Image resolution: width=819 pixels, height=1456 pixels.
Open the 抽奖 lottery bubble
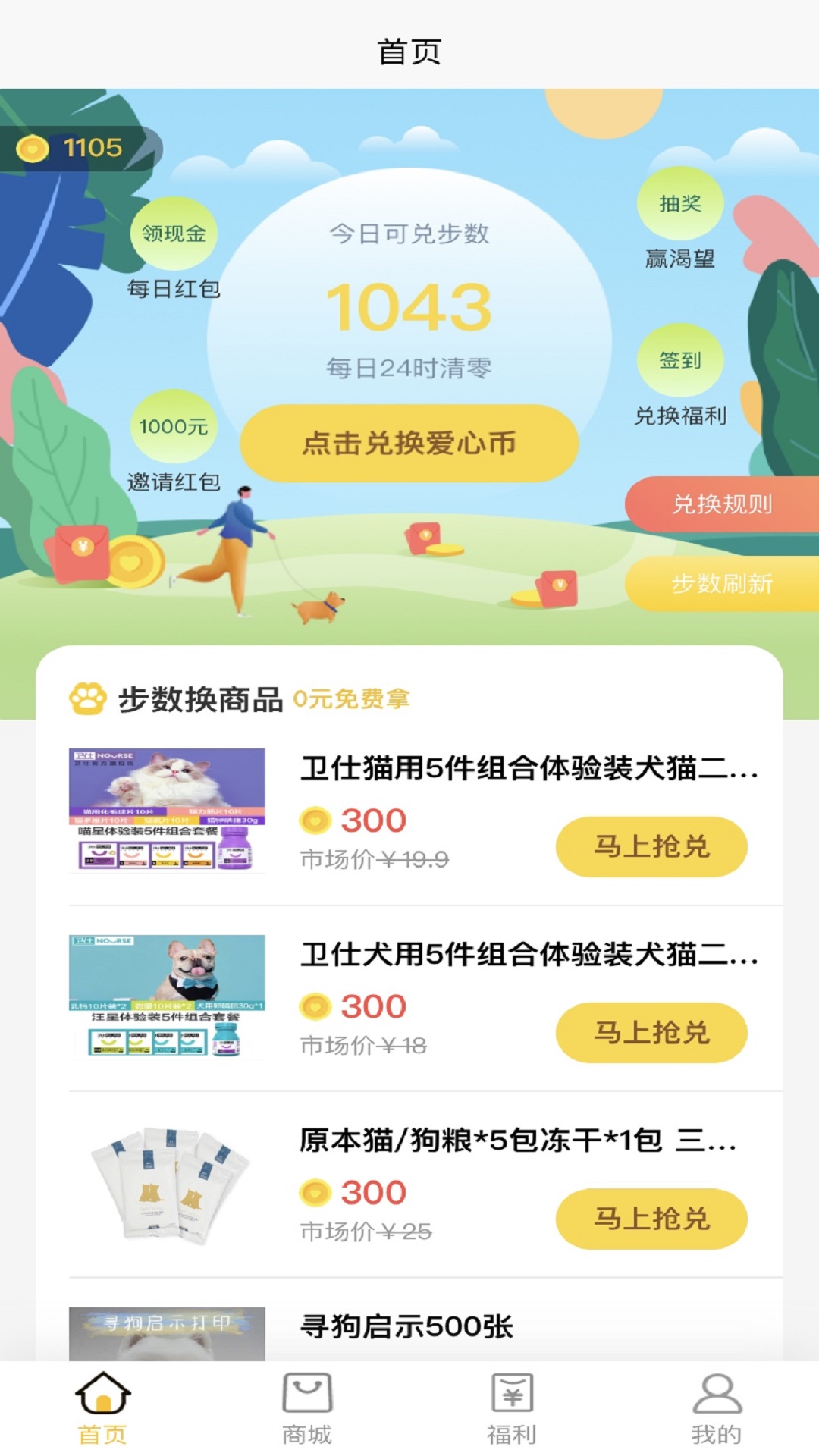pos(679,204)
